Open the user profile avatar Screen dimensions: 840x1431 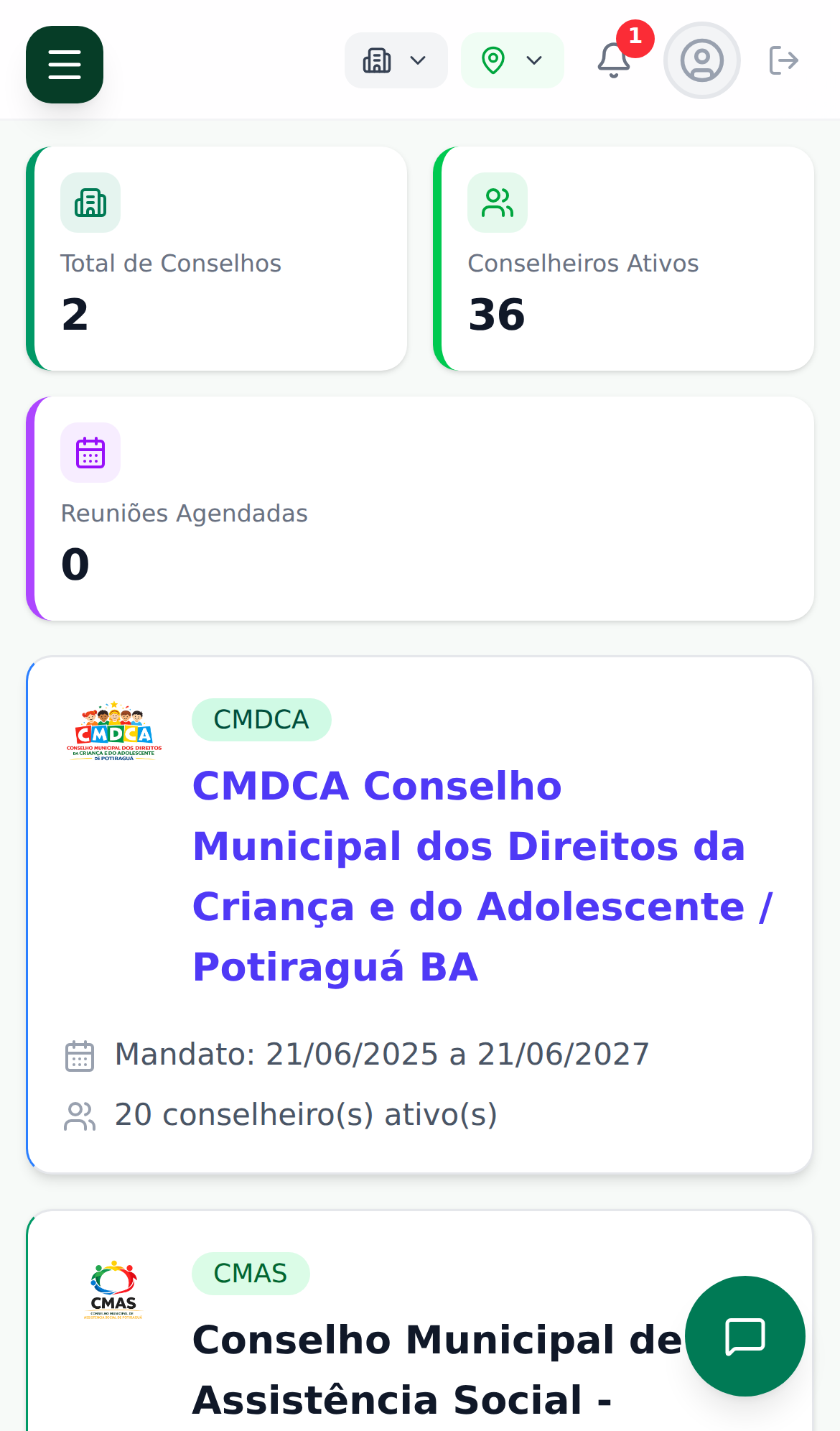click(701, 60)
